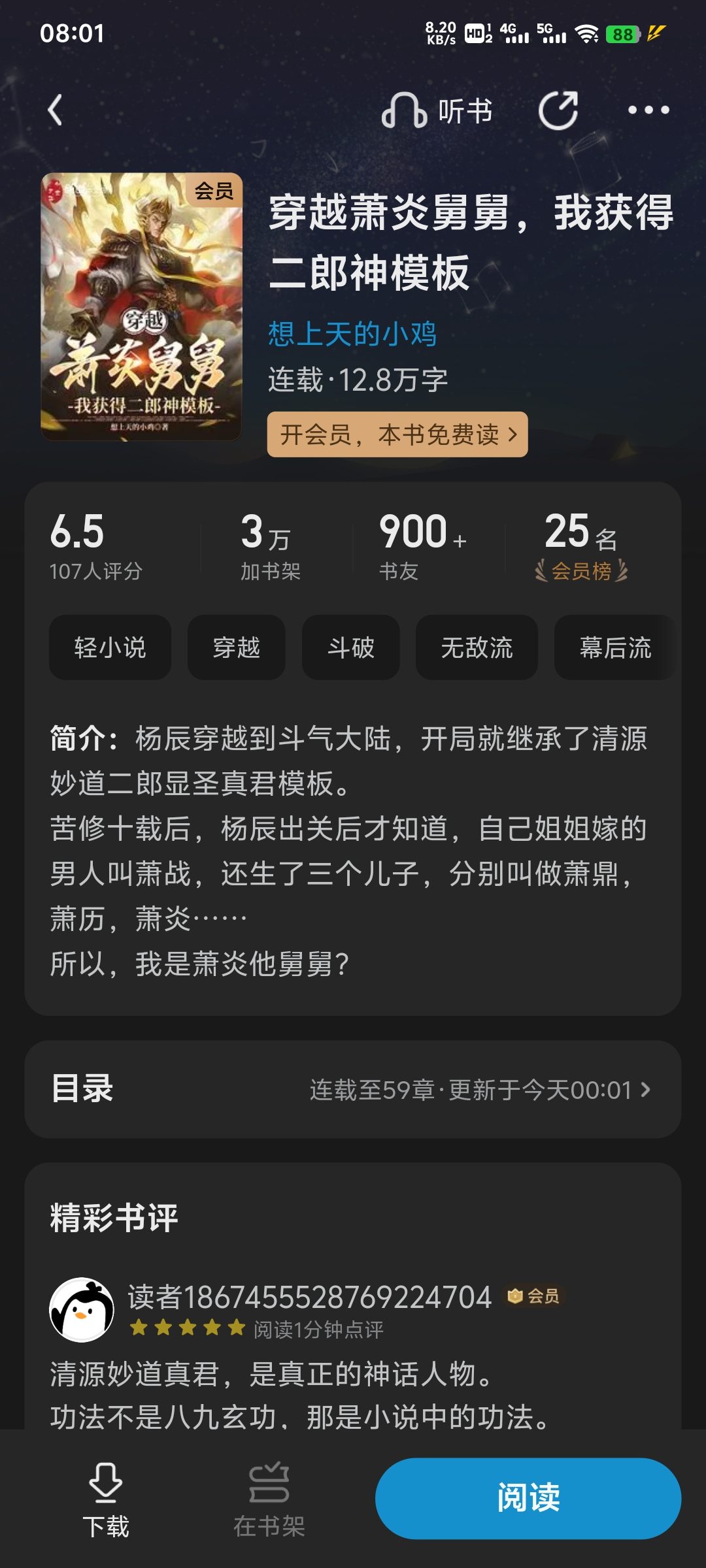Image resolution: width=706 pixels, height=1568 pixels.
Task: Select the 无敌流 tag chip
Action: (x=477, y=647)
